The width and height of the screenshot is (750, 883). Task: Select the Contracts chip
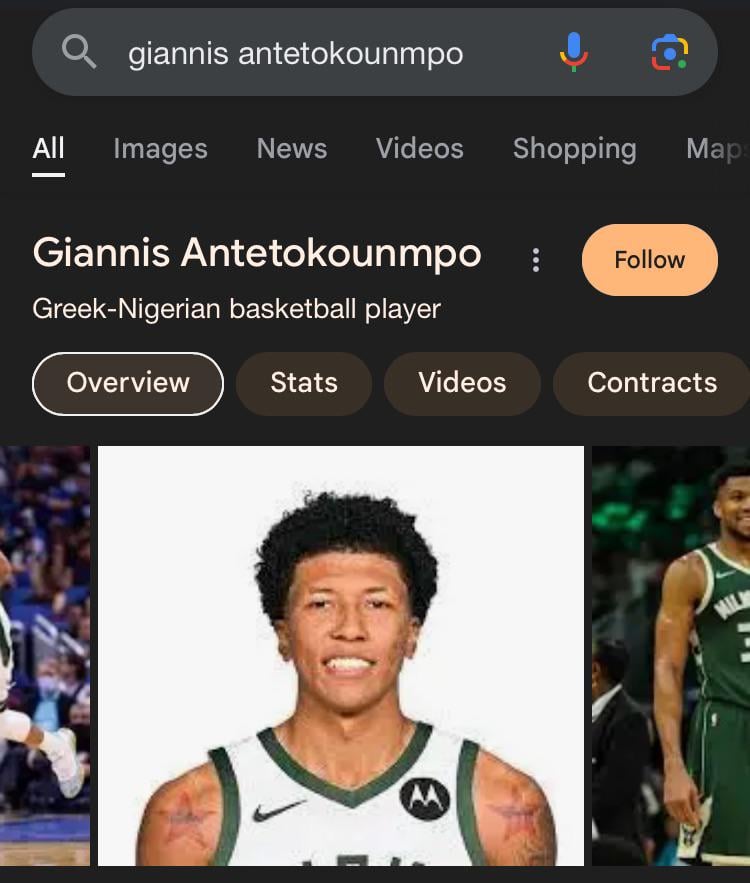tap(651, 383)
